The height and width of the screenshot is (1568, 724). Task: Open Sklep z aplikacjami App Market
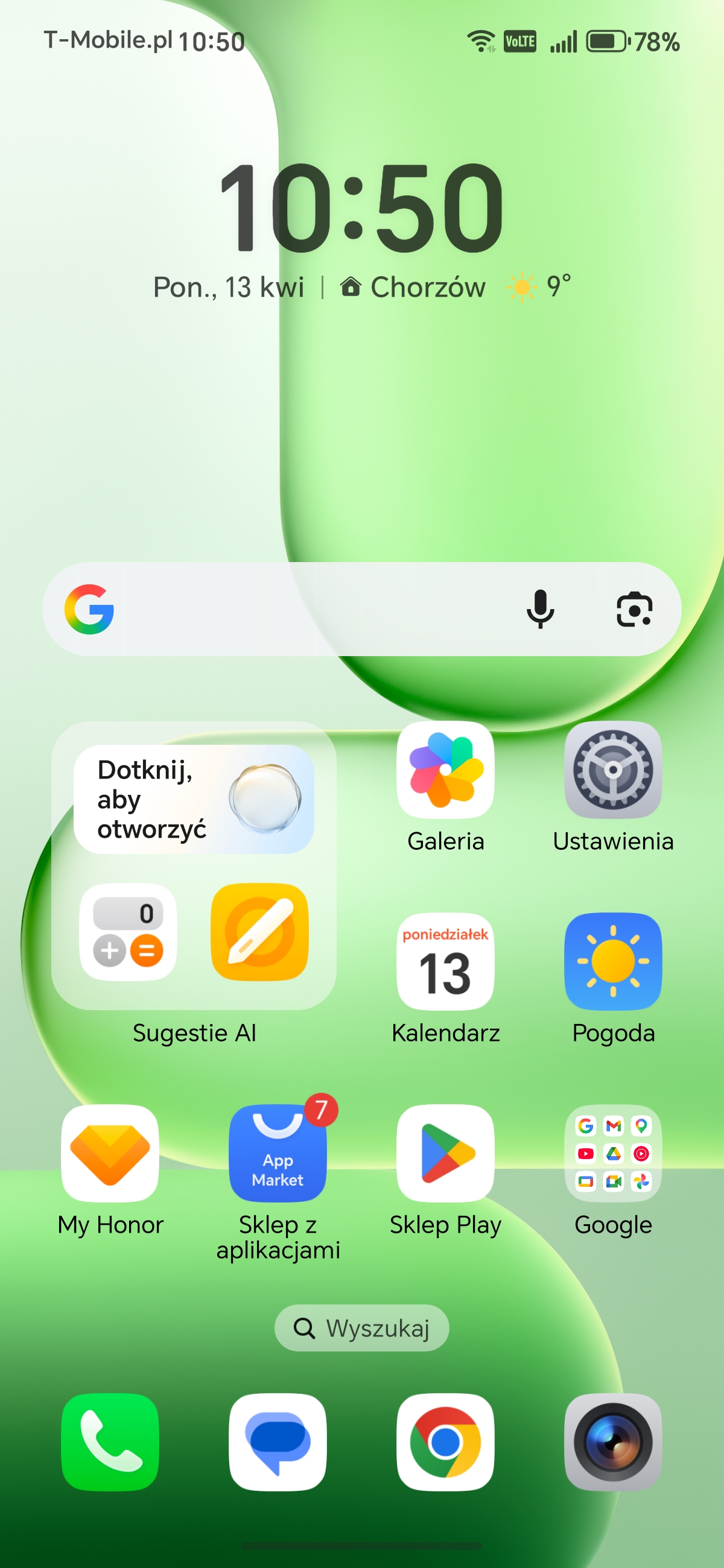point(278,1154)
